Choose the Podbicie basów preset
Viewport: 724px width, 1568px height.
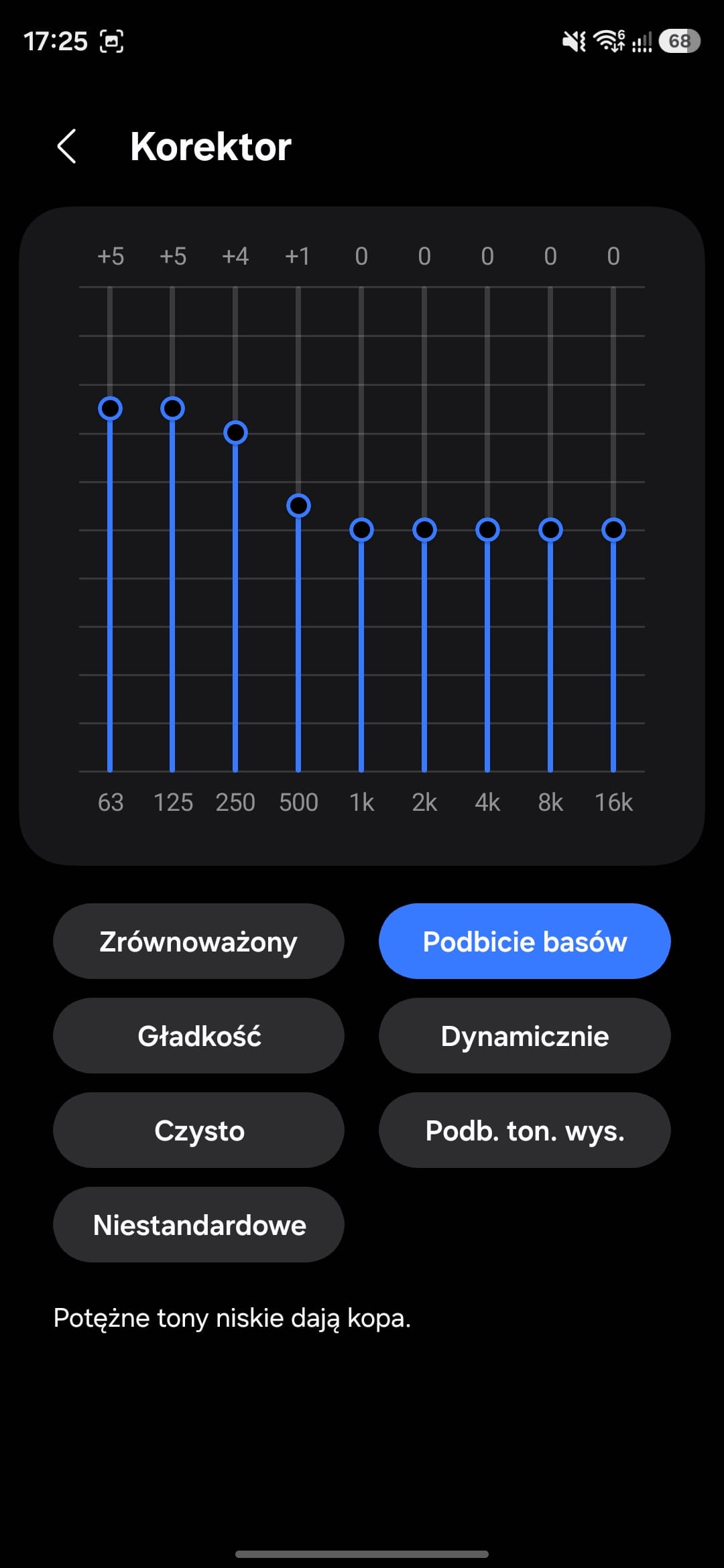tap(524, 941)
